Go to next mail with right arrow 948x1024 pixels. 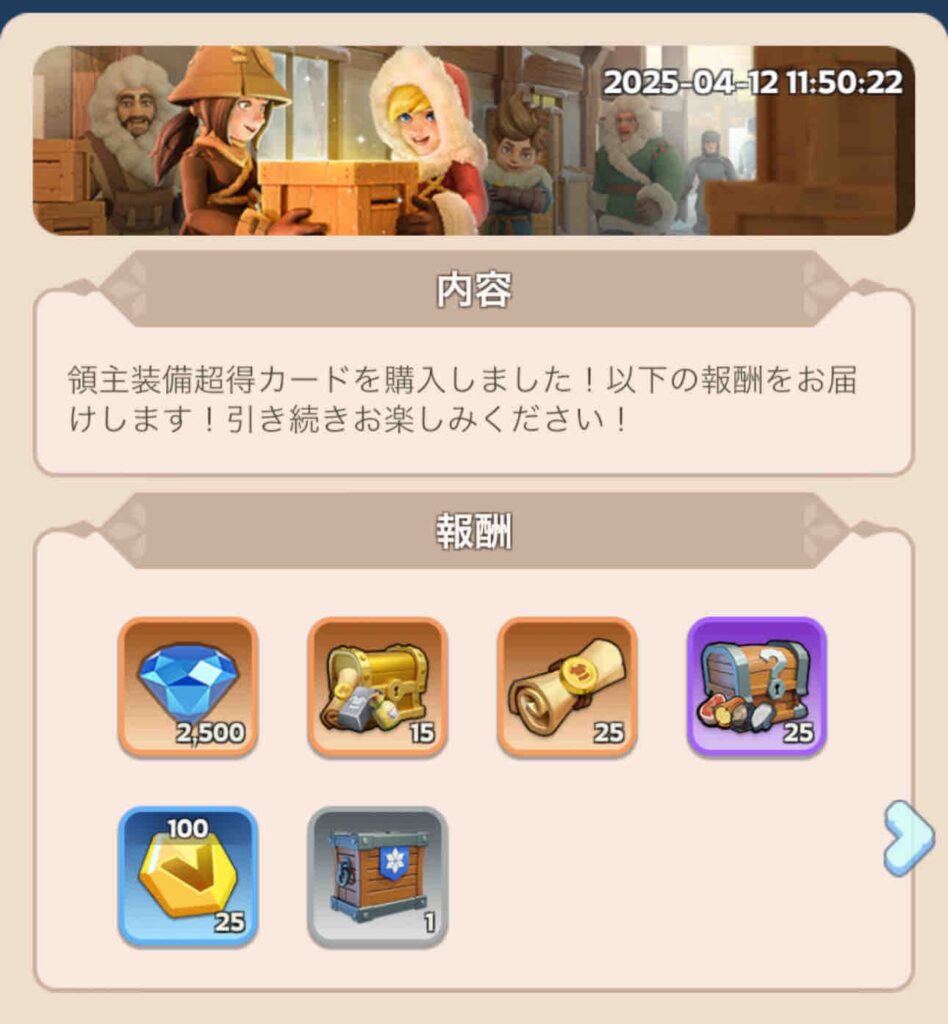point(908,838)
